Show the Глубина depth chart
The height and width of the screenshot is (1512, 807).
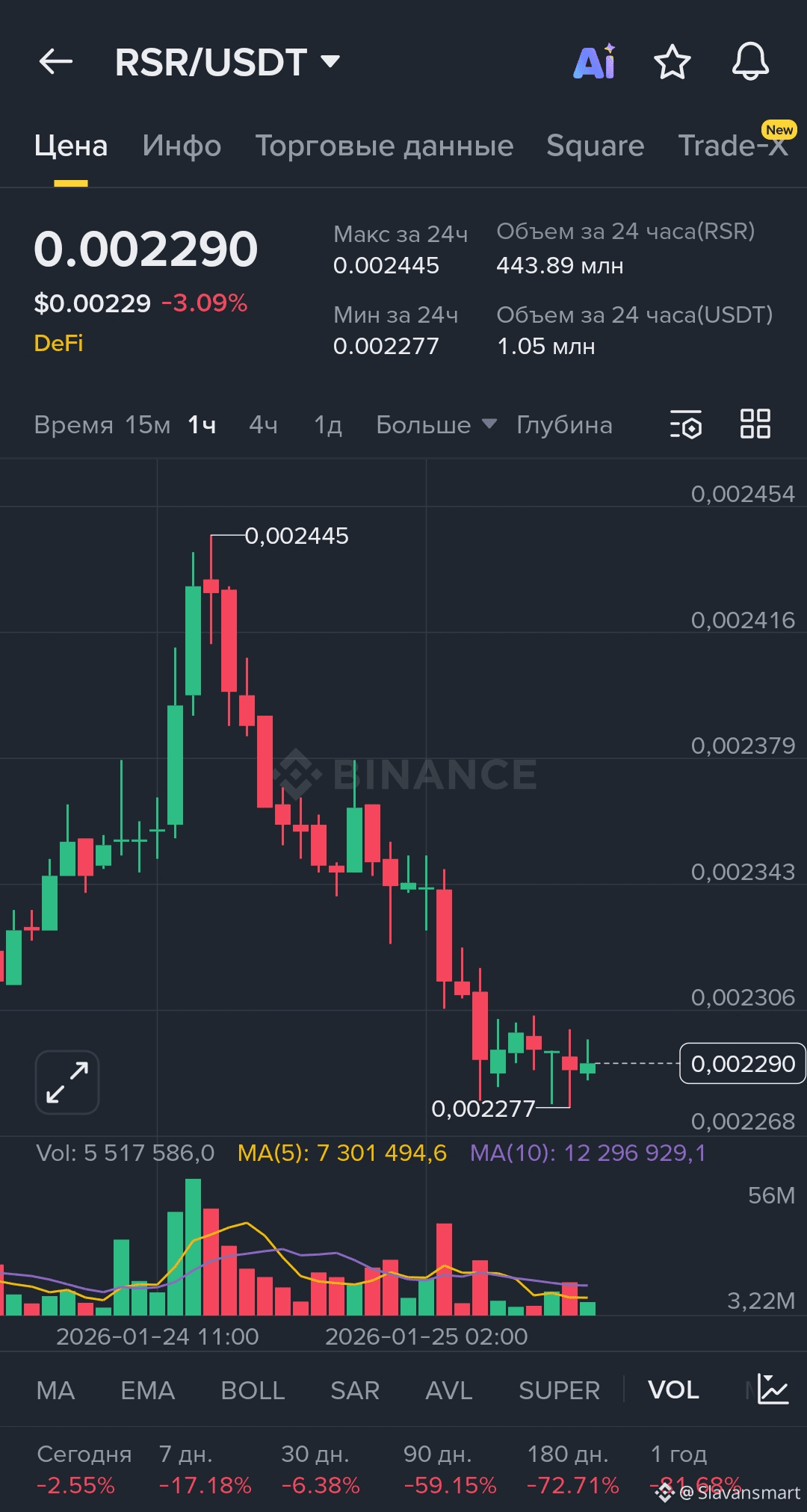(x=564, y=425)
